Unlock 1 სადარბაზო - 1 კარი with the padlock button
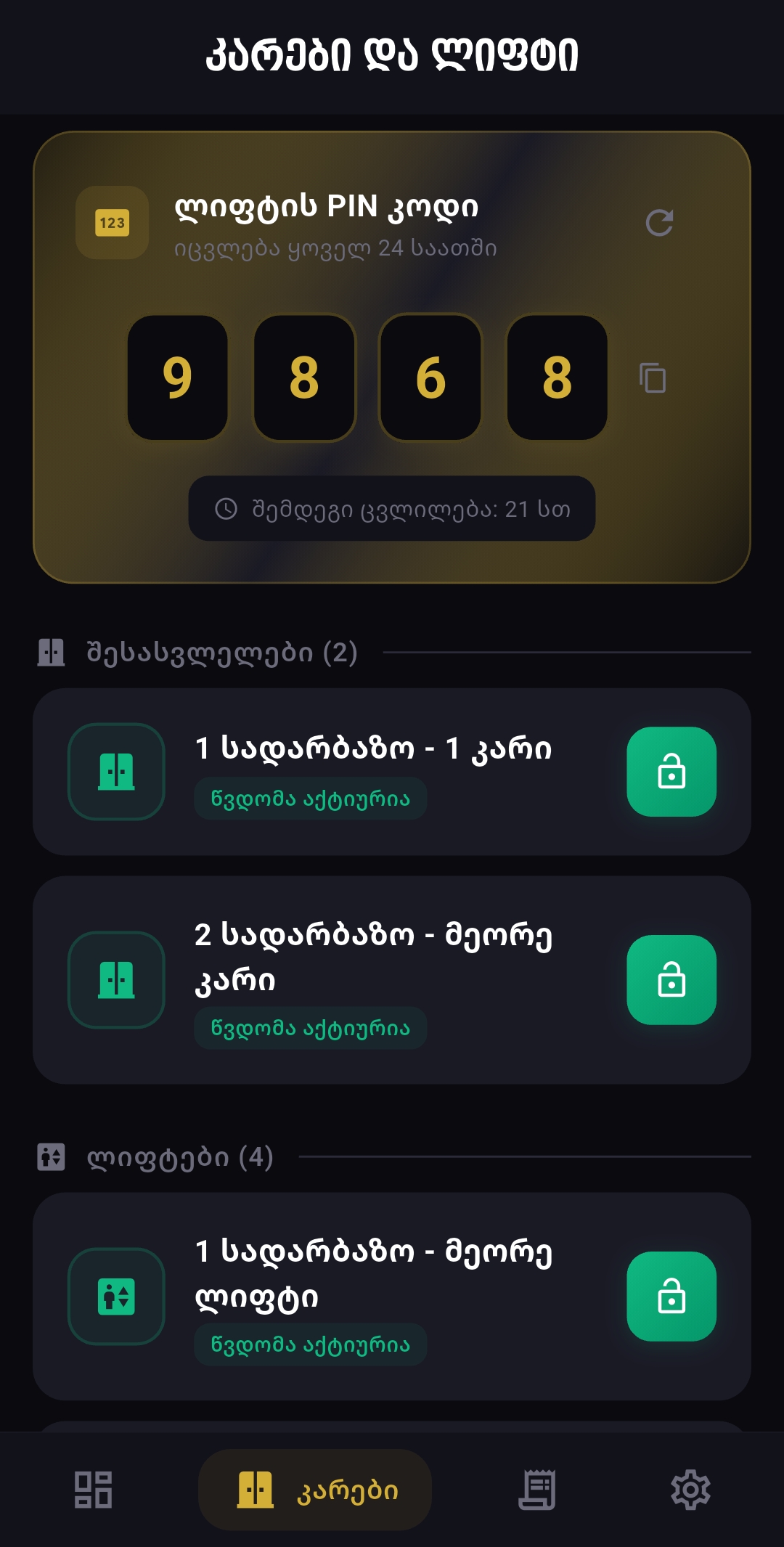This screenshot has height=1547, width=784. (671, 771)
